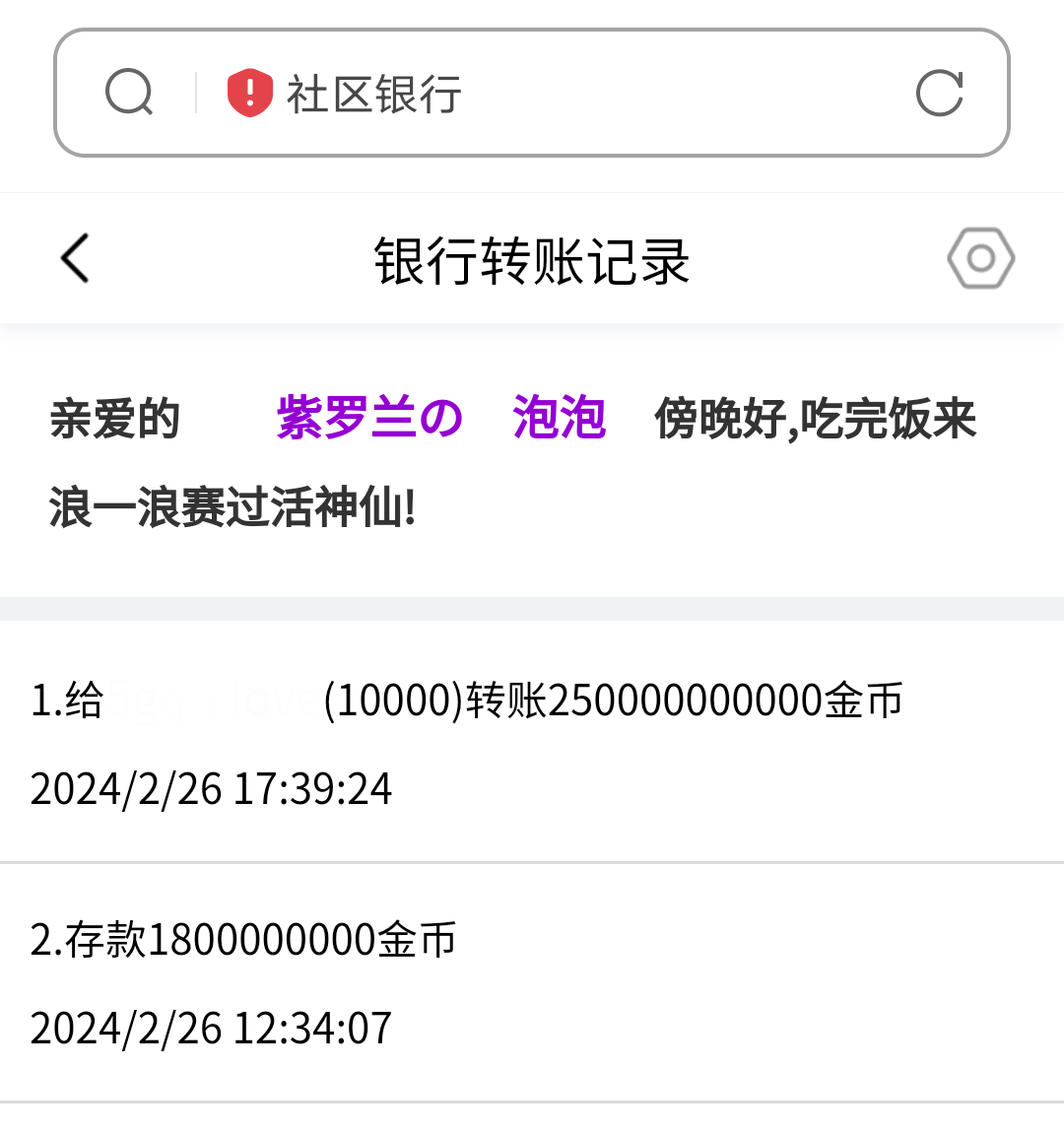1064x1135 pixels.
Task: Open settings via the hexagon gear icon
Action: point(979,258)
